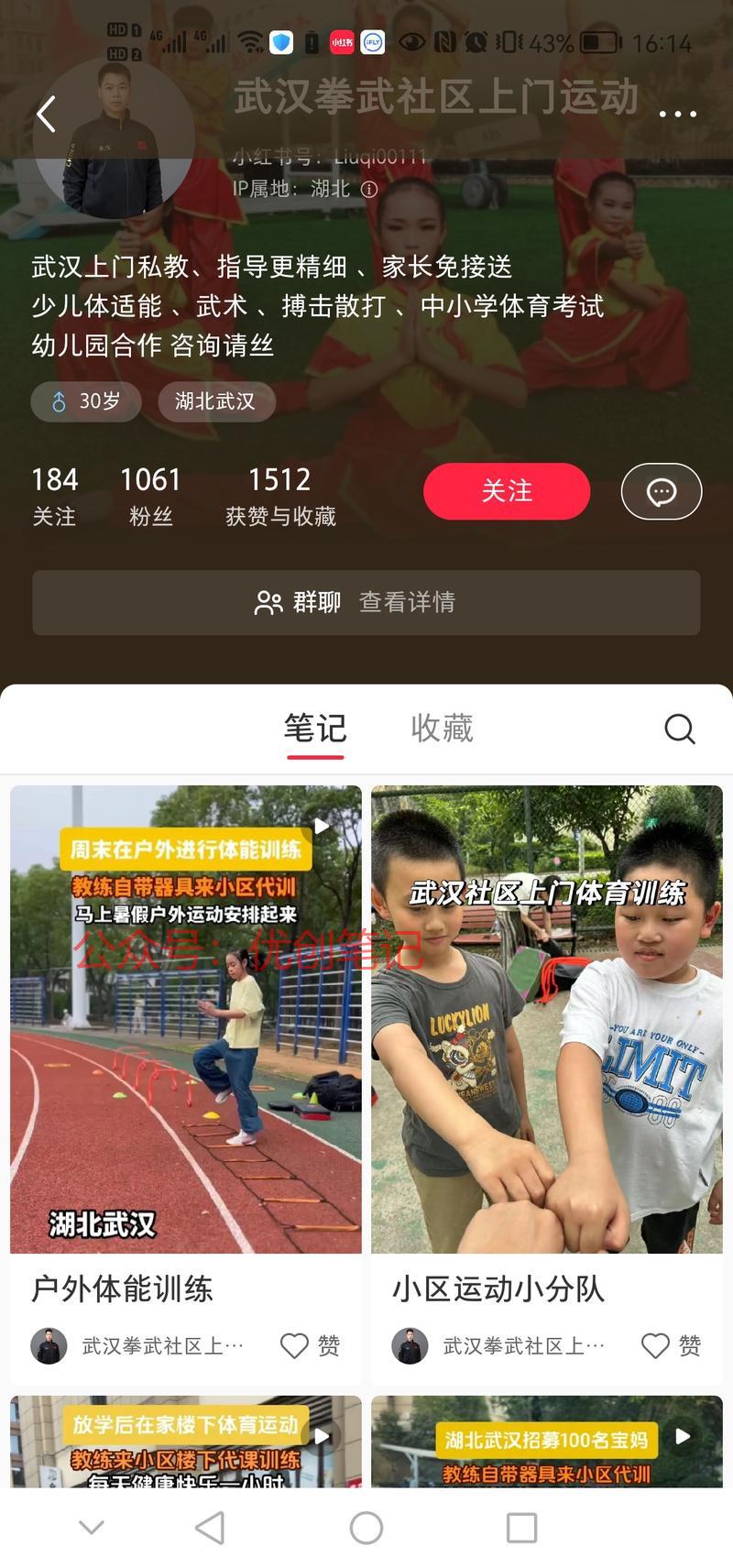Tap the profile avatar photo

tap(114, 137)
